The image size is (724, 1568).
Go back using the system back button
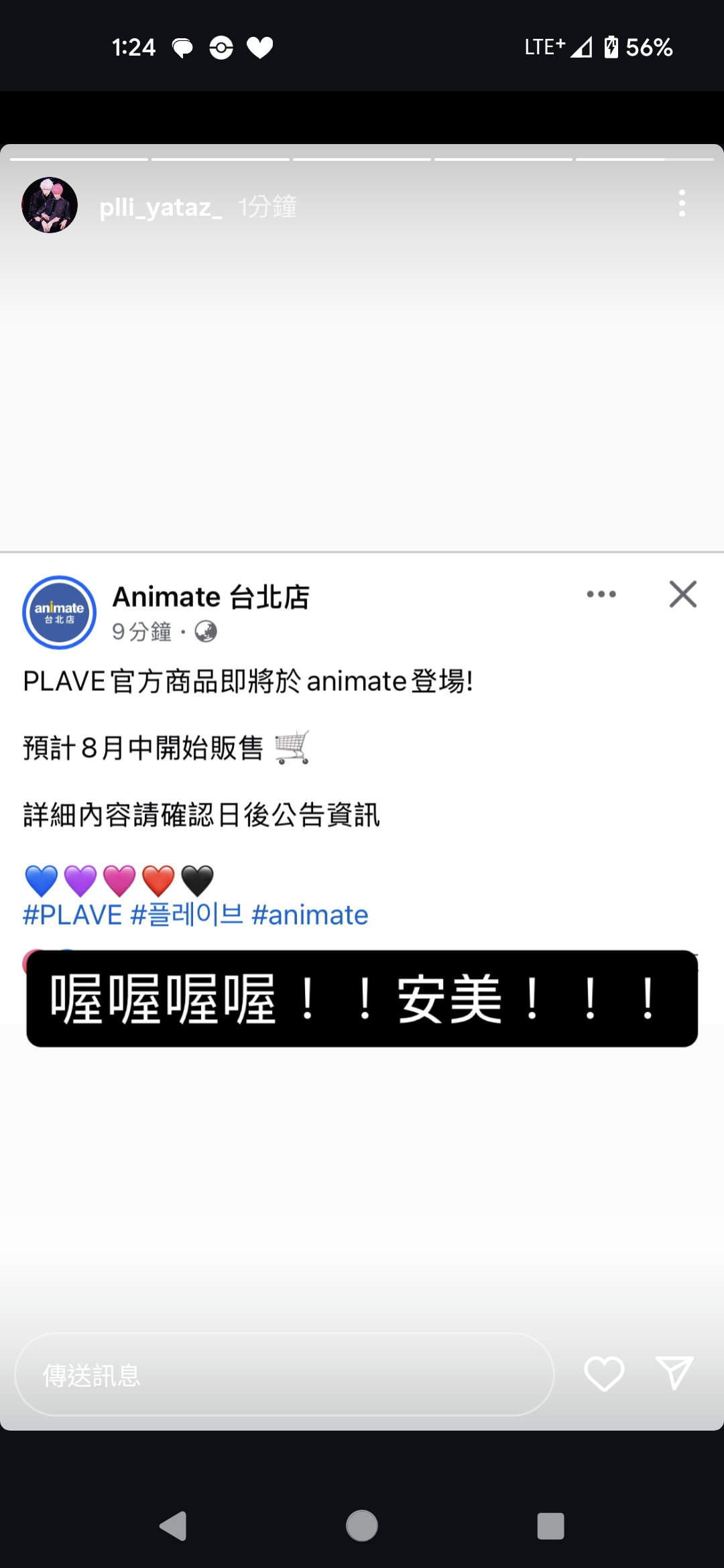174,1526
